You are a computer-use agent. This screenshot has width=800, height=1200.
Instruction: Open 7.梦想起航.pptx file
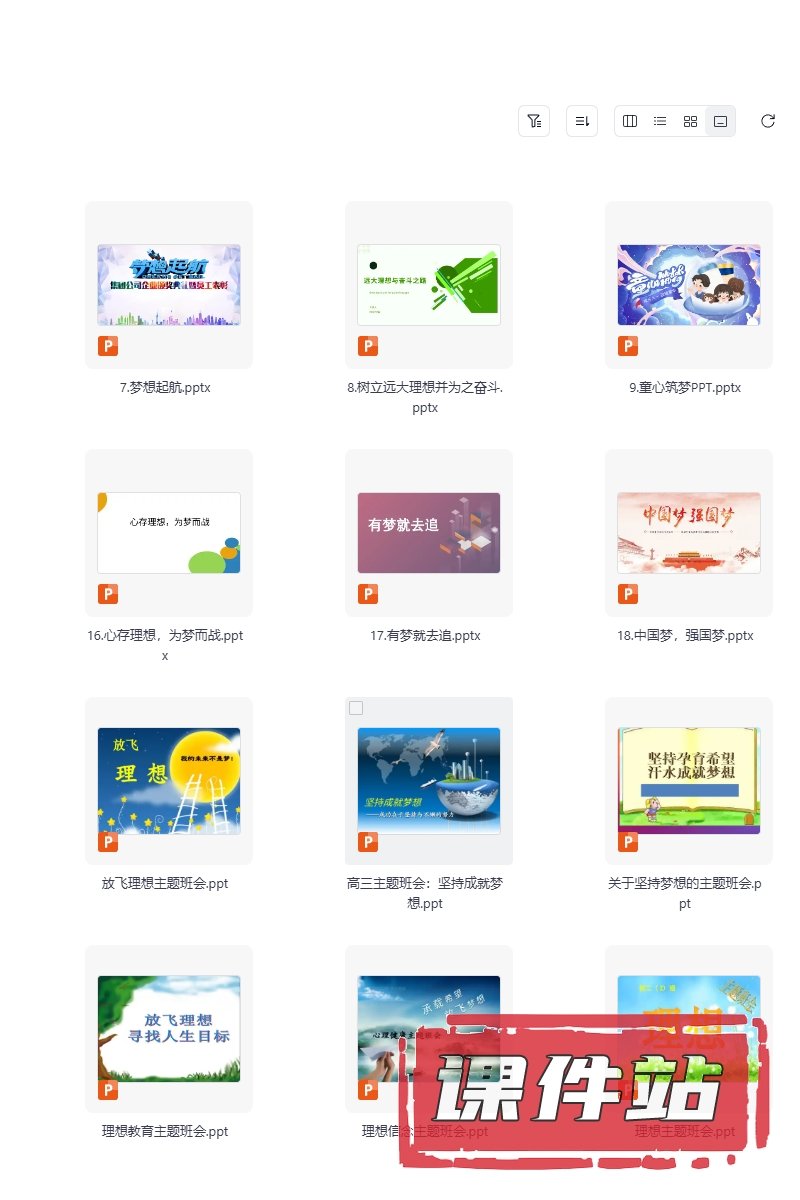tap(169, 285)
